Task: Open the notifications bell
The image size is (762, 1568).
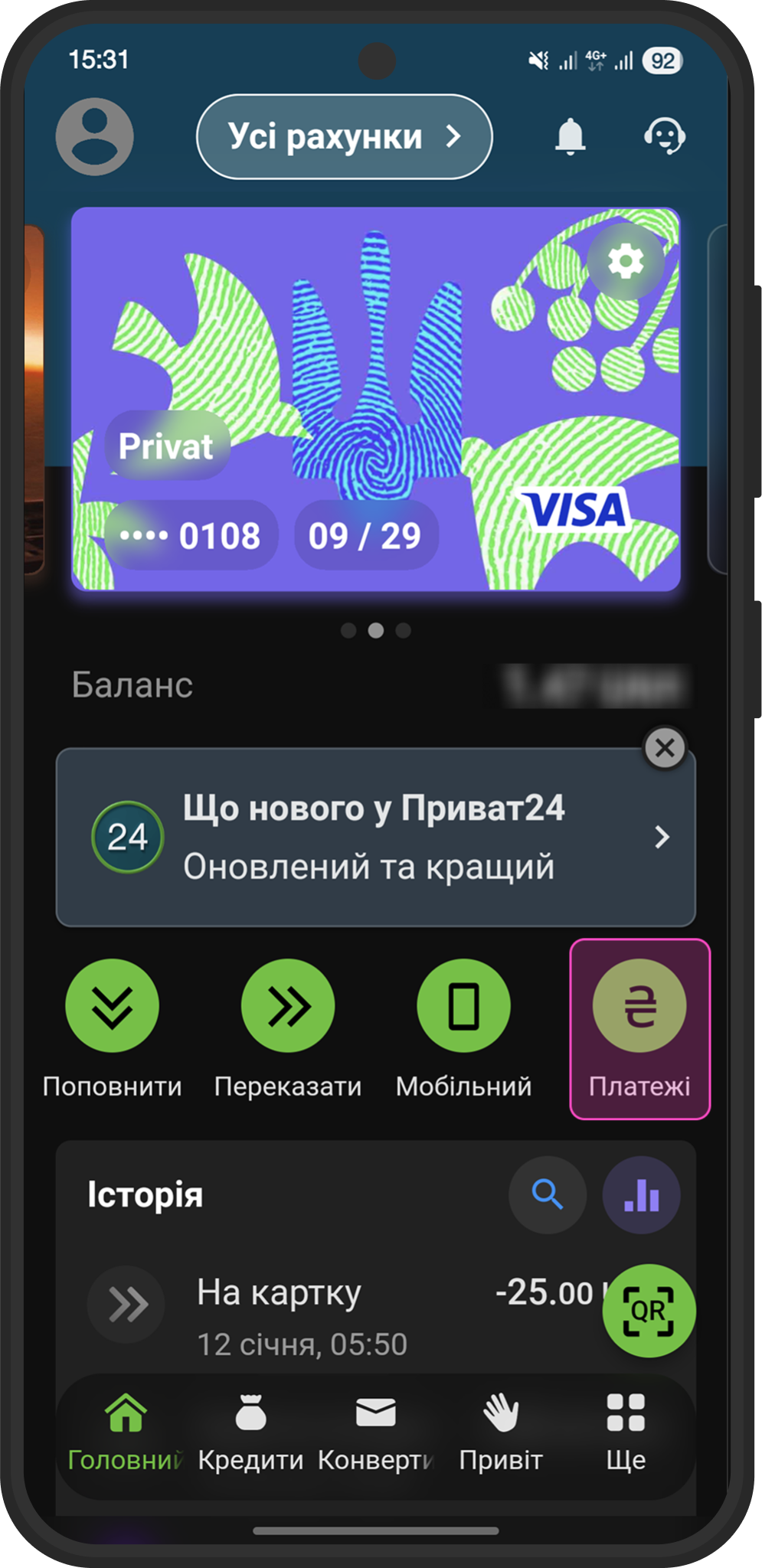Action: click(x=570, y=137)
